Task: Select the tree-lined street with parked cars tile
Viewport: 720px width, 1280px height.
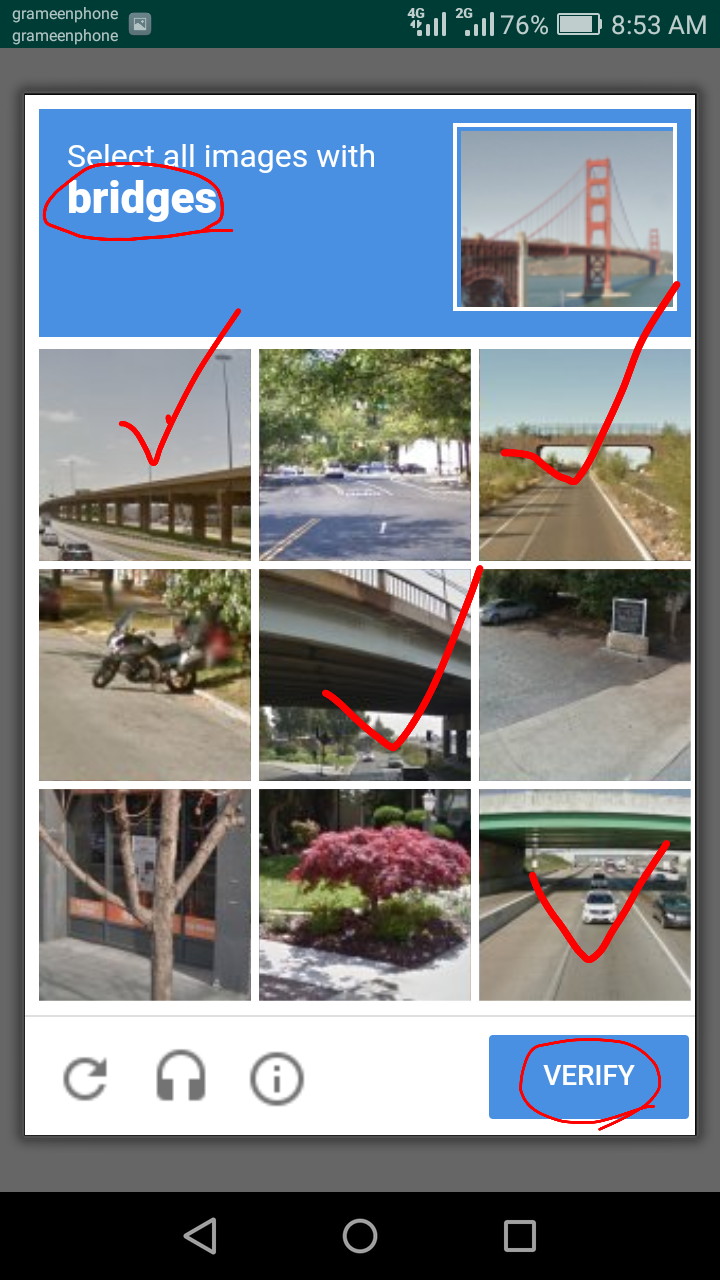Action: (x=365, y=455)
